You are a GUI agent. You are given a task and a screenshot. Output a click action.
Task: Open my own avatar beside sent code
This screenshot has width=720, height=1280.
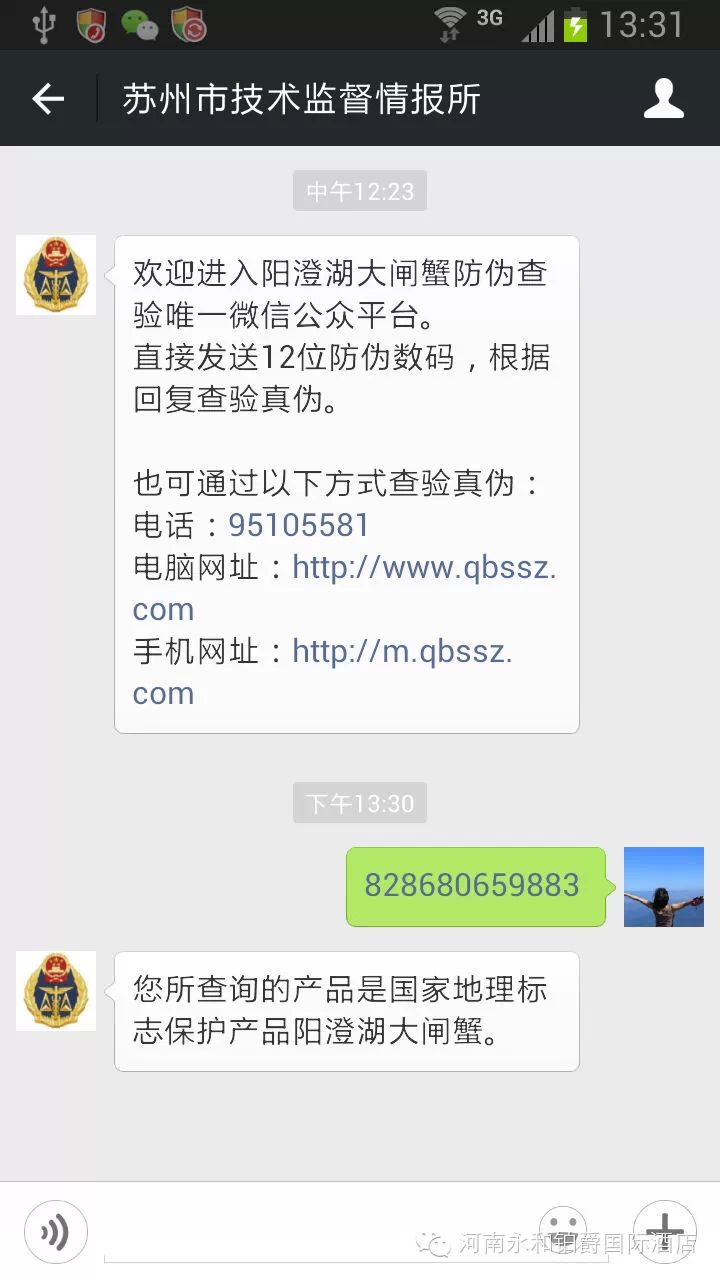coord(664,887)
